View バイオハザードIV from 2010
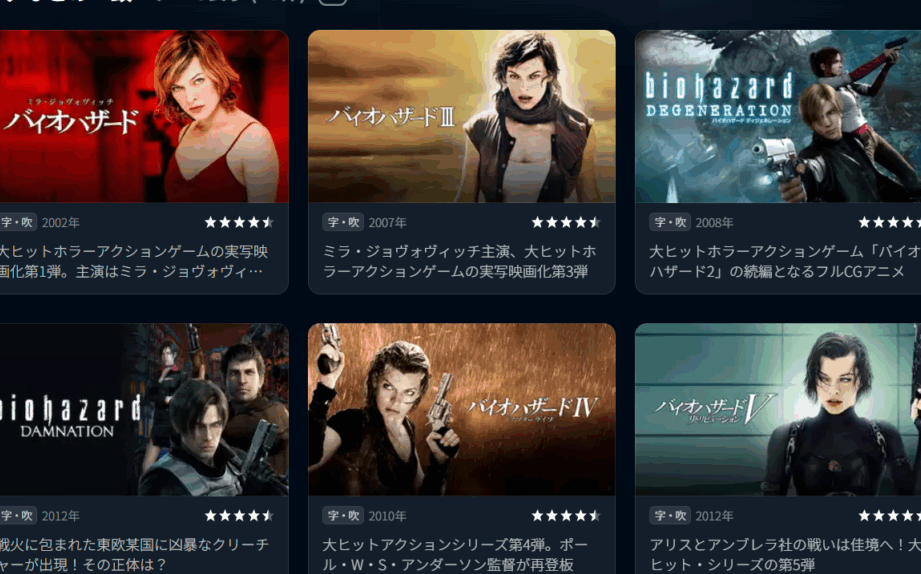The height and width of the screenshot is (574, 921). click(461, 410)
